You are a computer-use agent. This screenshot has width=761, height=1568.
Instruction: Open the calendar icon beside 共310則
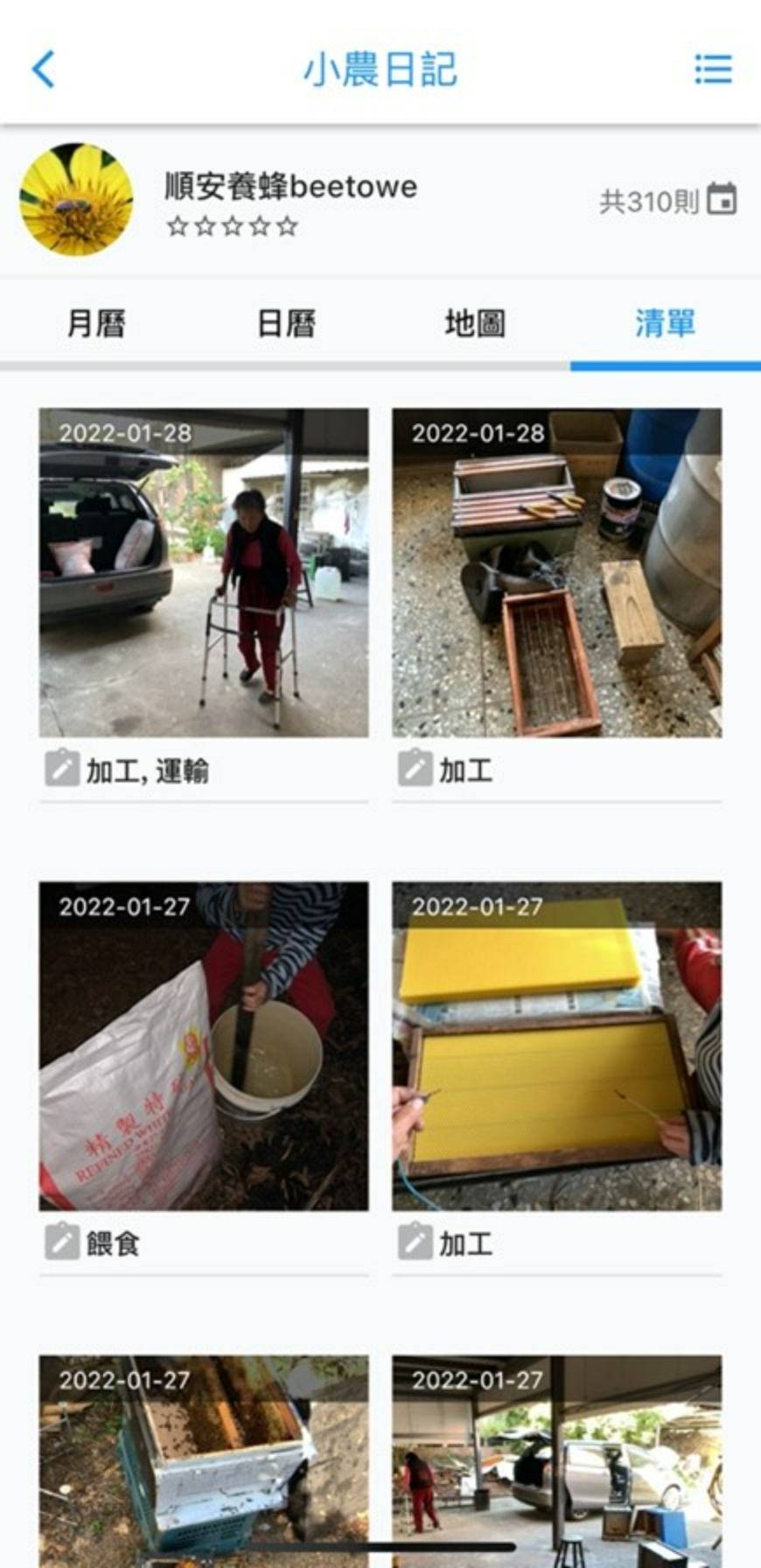[722, 199]
